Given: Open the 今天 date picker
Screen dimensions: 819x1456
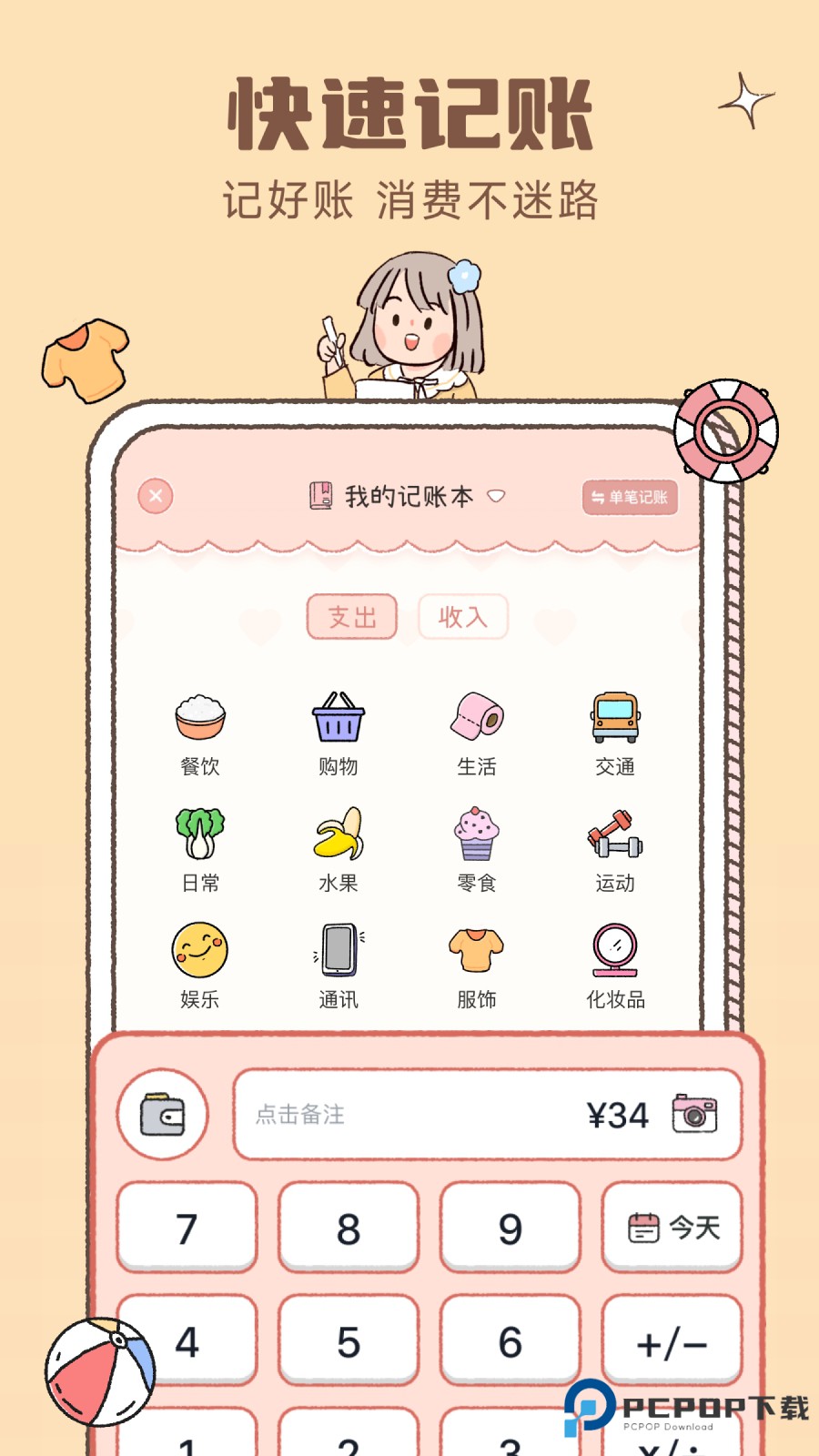Looking at the screenshot, I should 672,1228.
